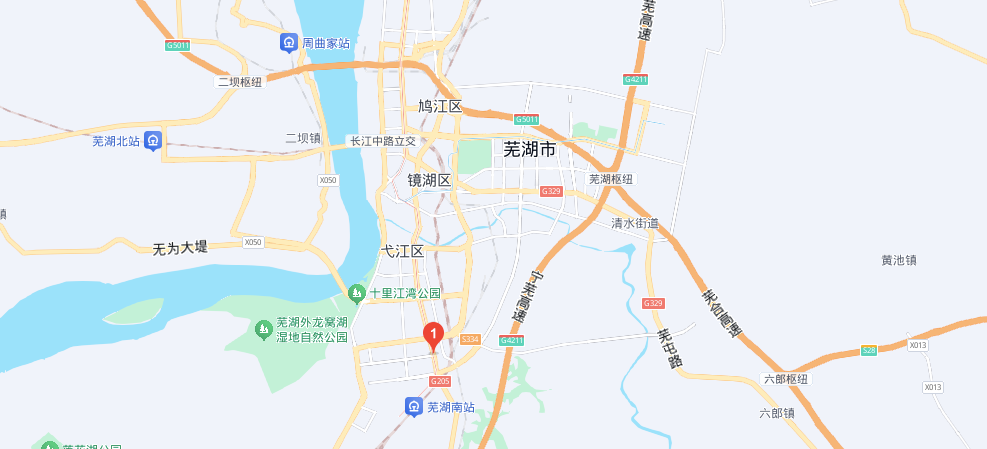Select the 芜湖南站 station icon

tap(413, 406)
